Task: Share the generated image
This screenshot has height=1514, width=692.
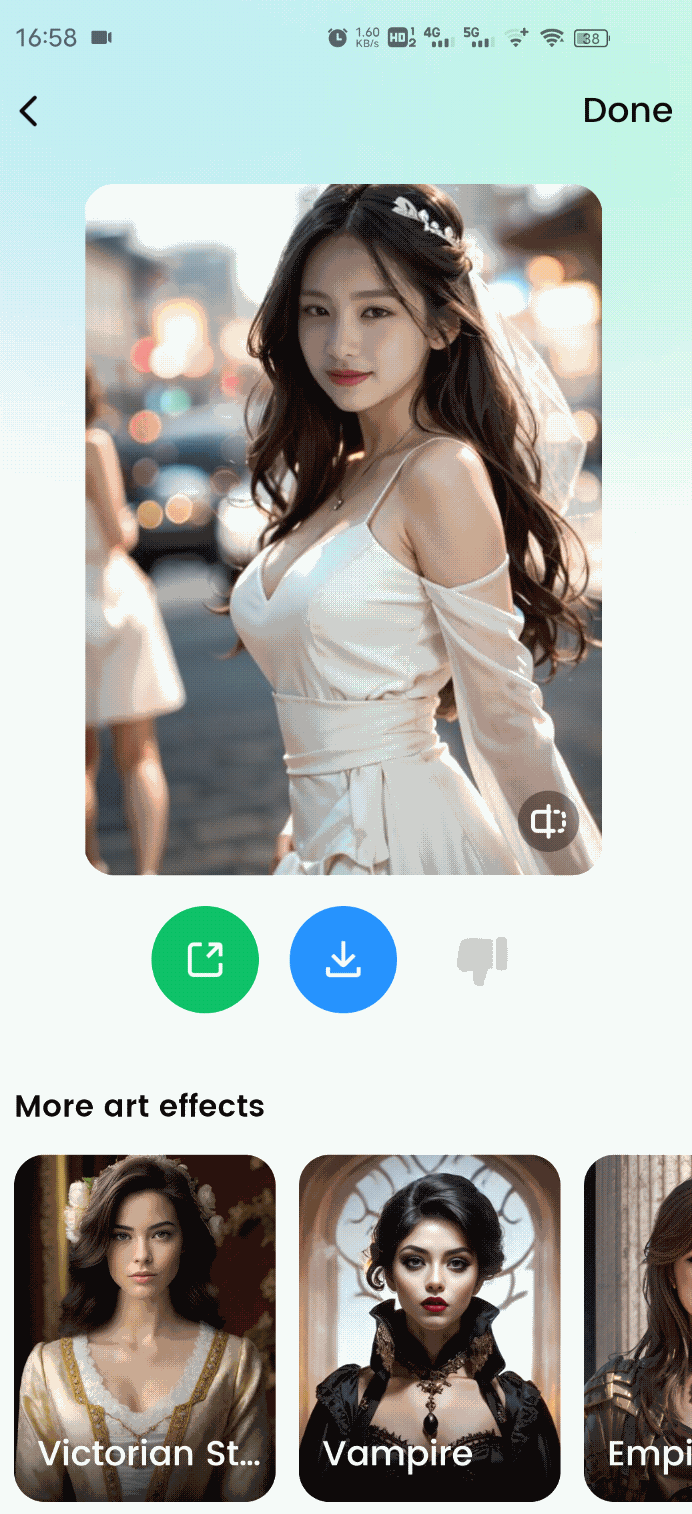Action: pos(205,960)
